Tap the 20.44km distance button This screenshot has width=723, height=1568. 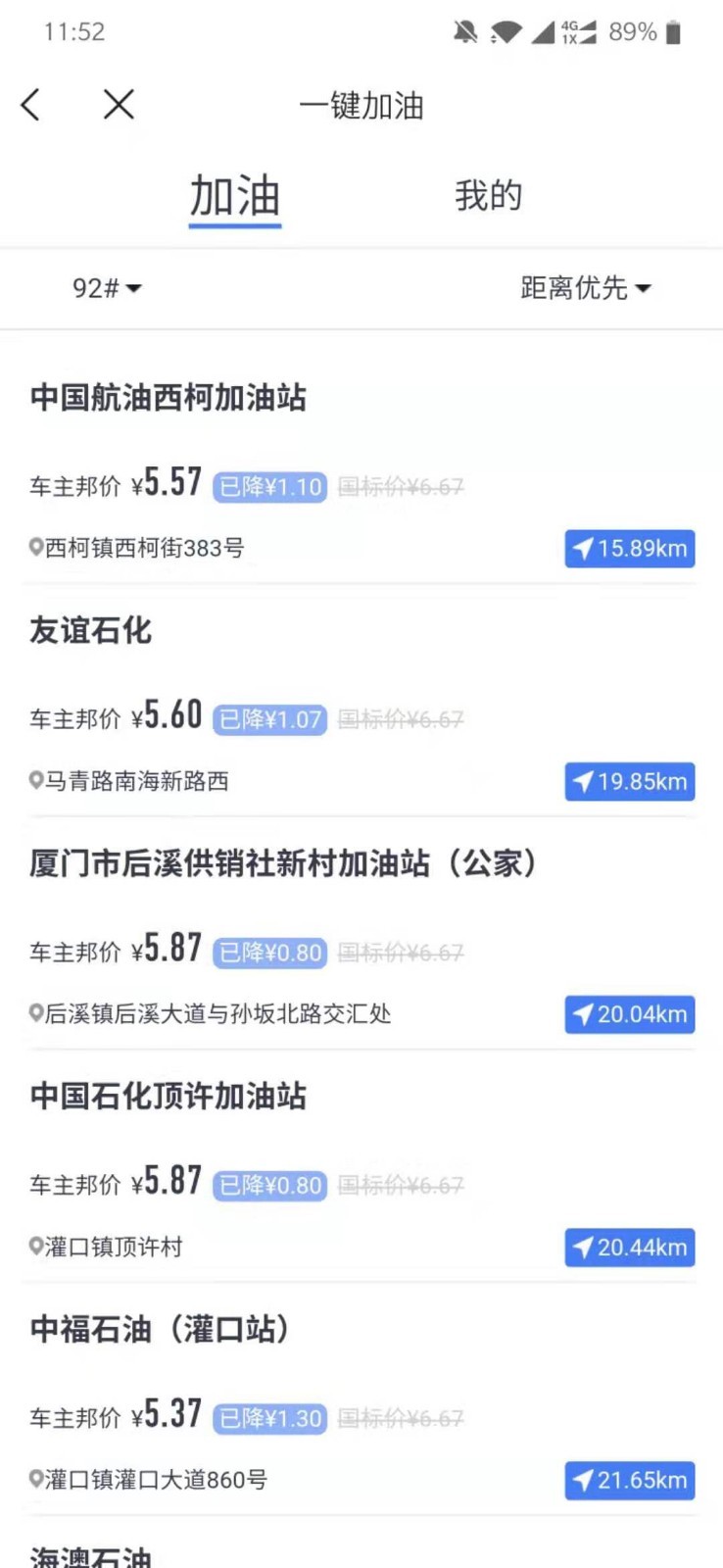click(630, 1248)
